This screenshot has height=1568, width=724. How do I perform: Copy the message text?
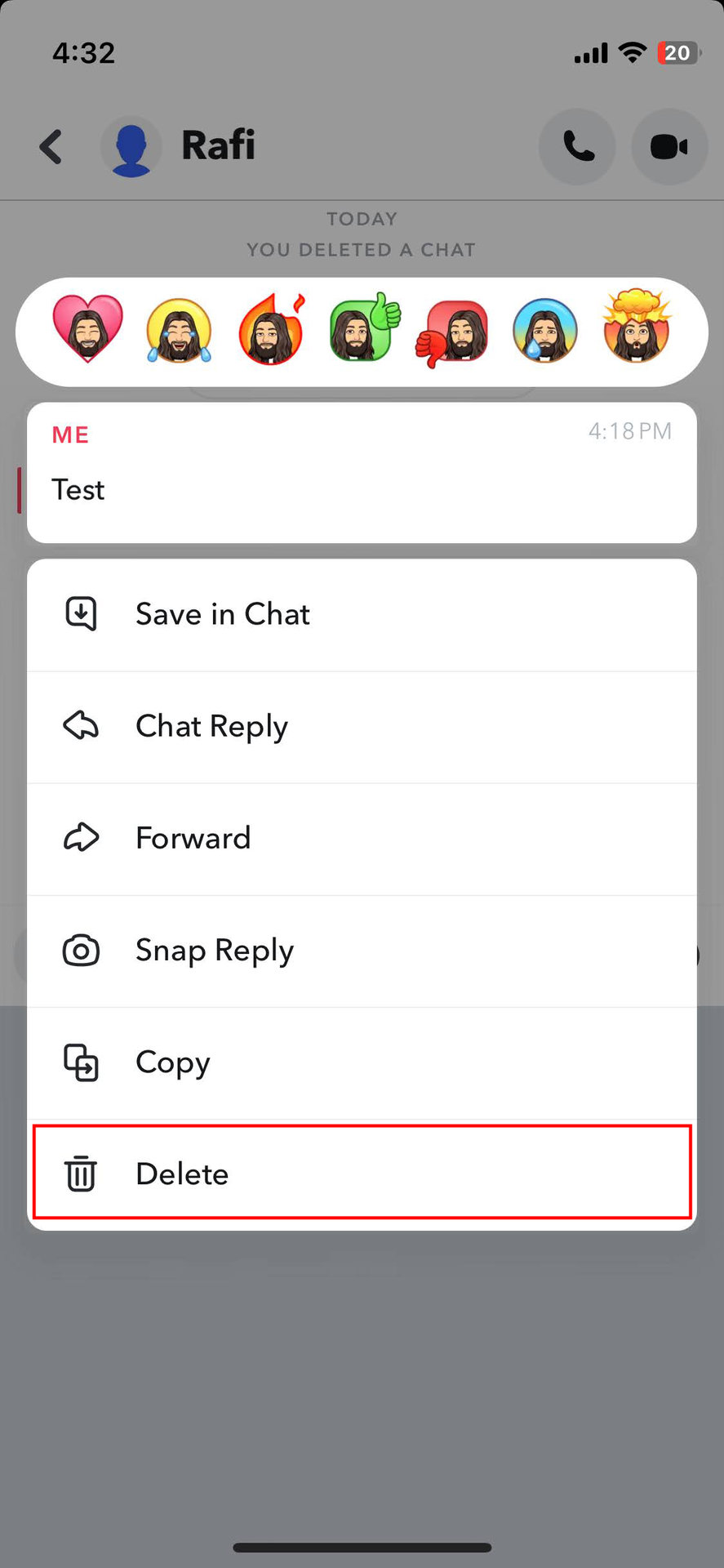362,1062
